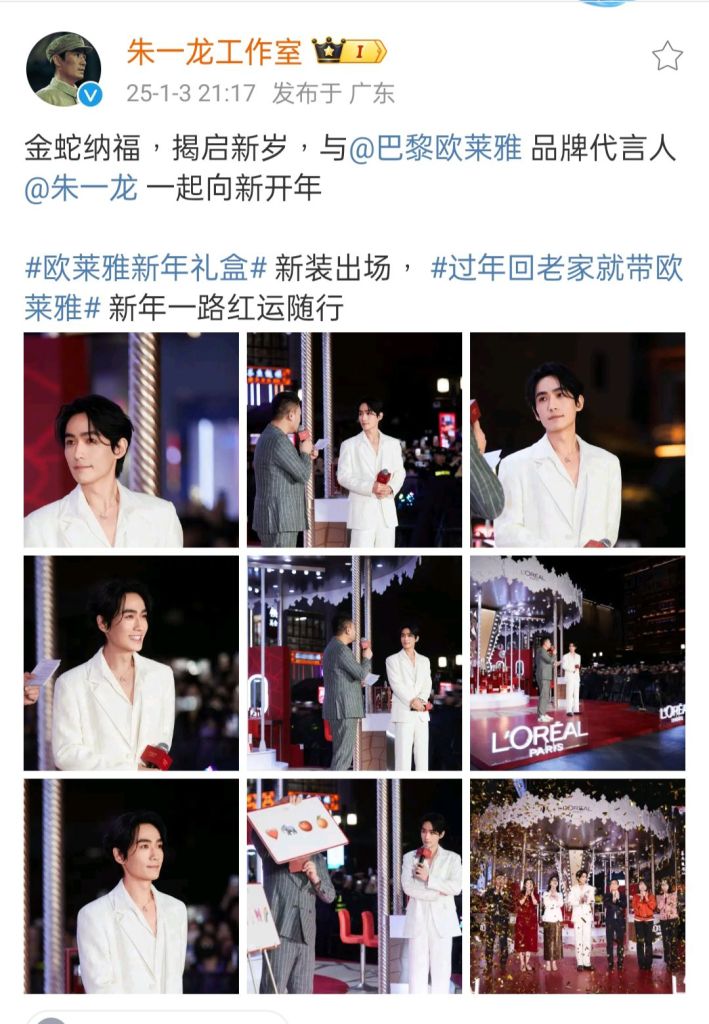The image size is (709, 1024).
Task: Open fifth photo in center of grid
Action: 354,662
